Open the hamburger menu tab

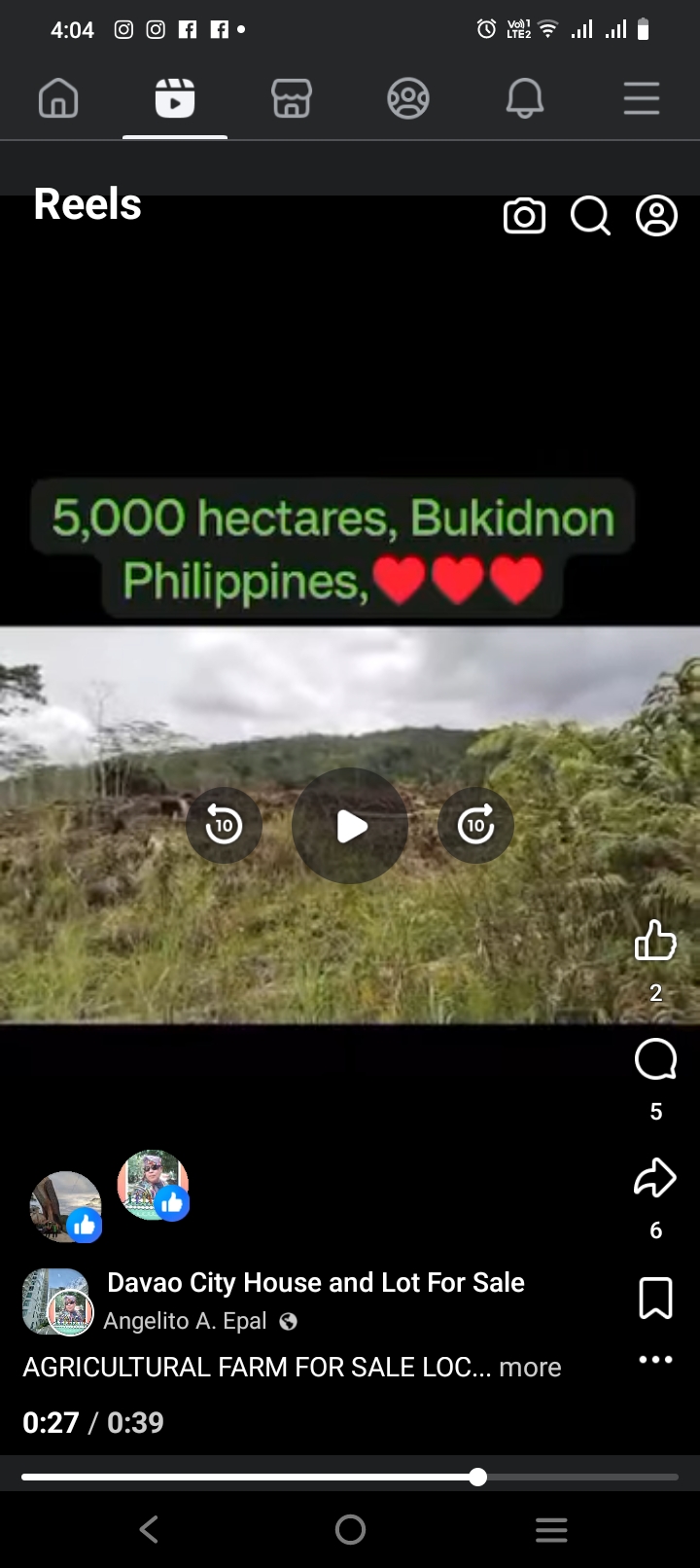642,98
